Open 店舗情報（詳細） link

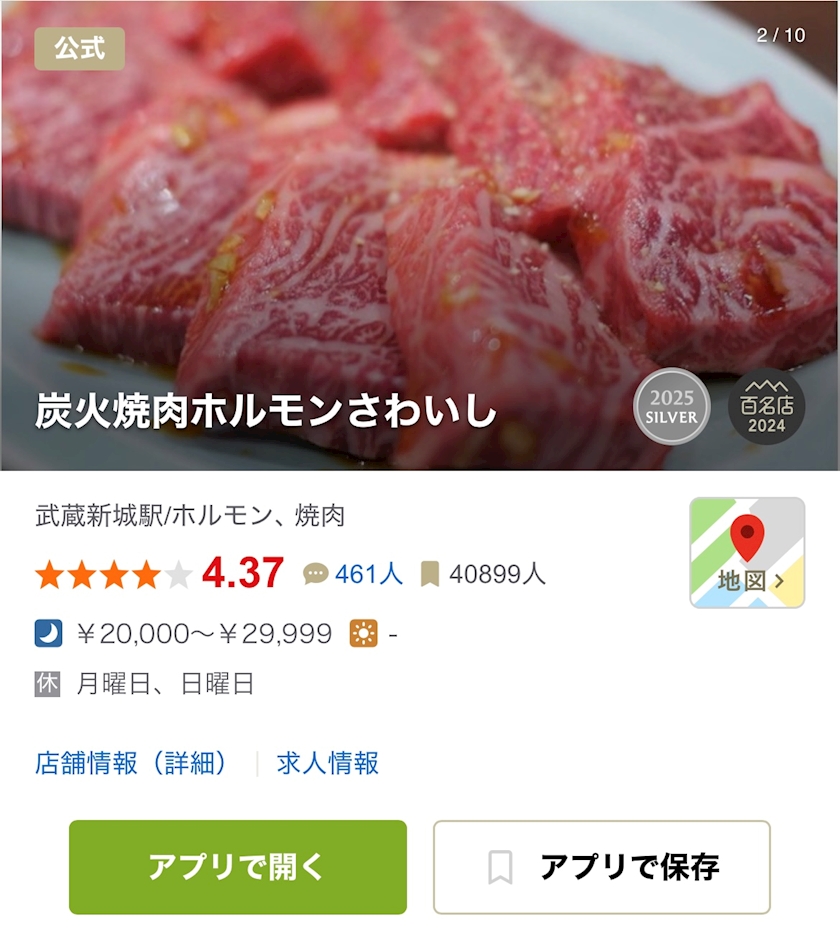pyautogui.click(x=132, y=763)
